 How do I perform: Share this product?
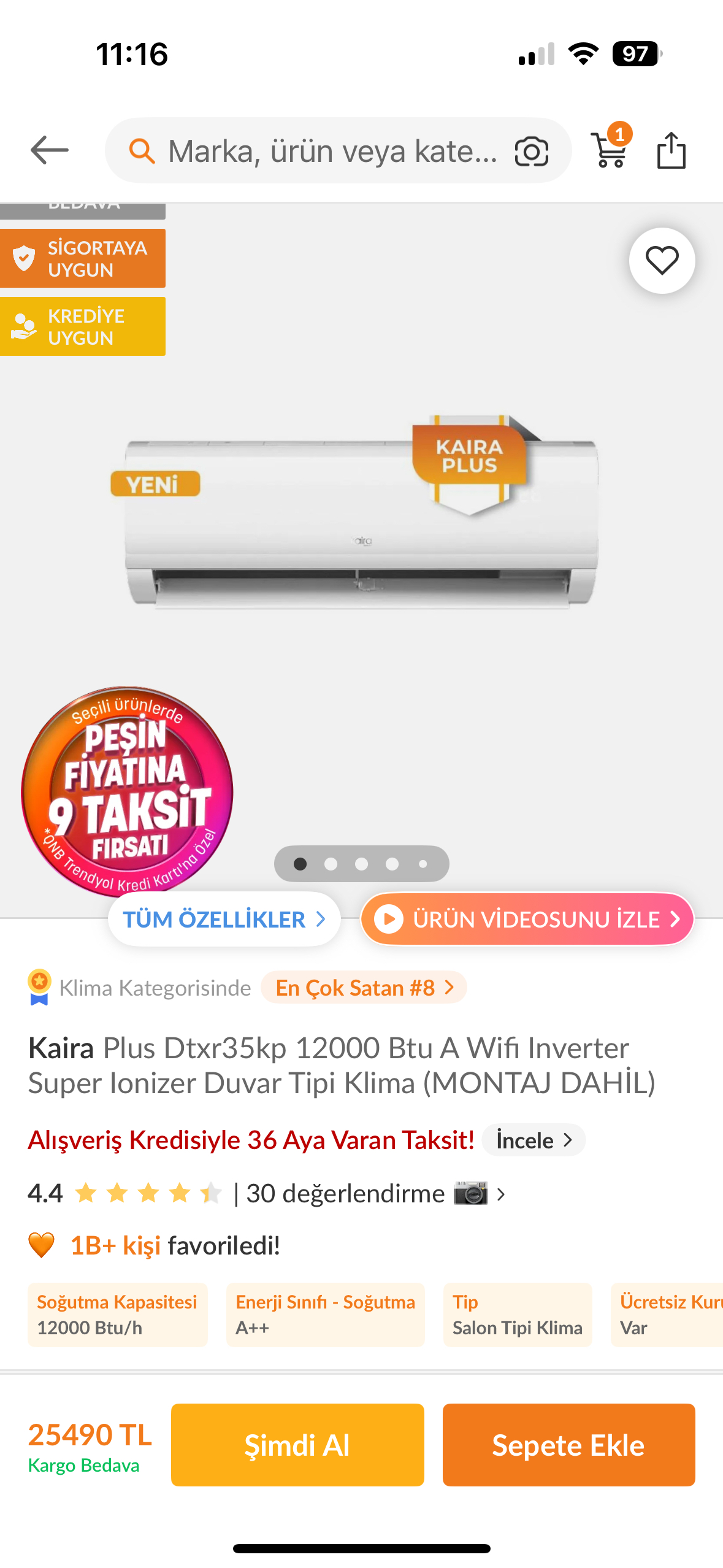point(671,150)
